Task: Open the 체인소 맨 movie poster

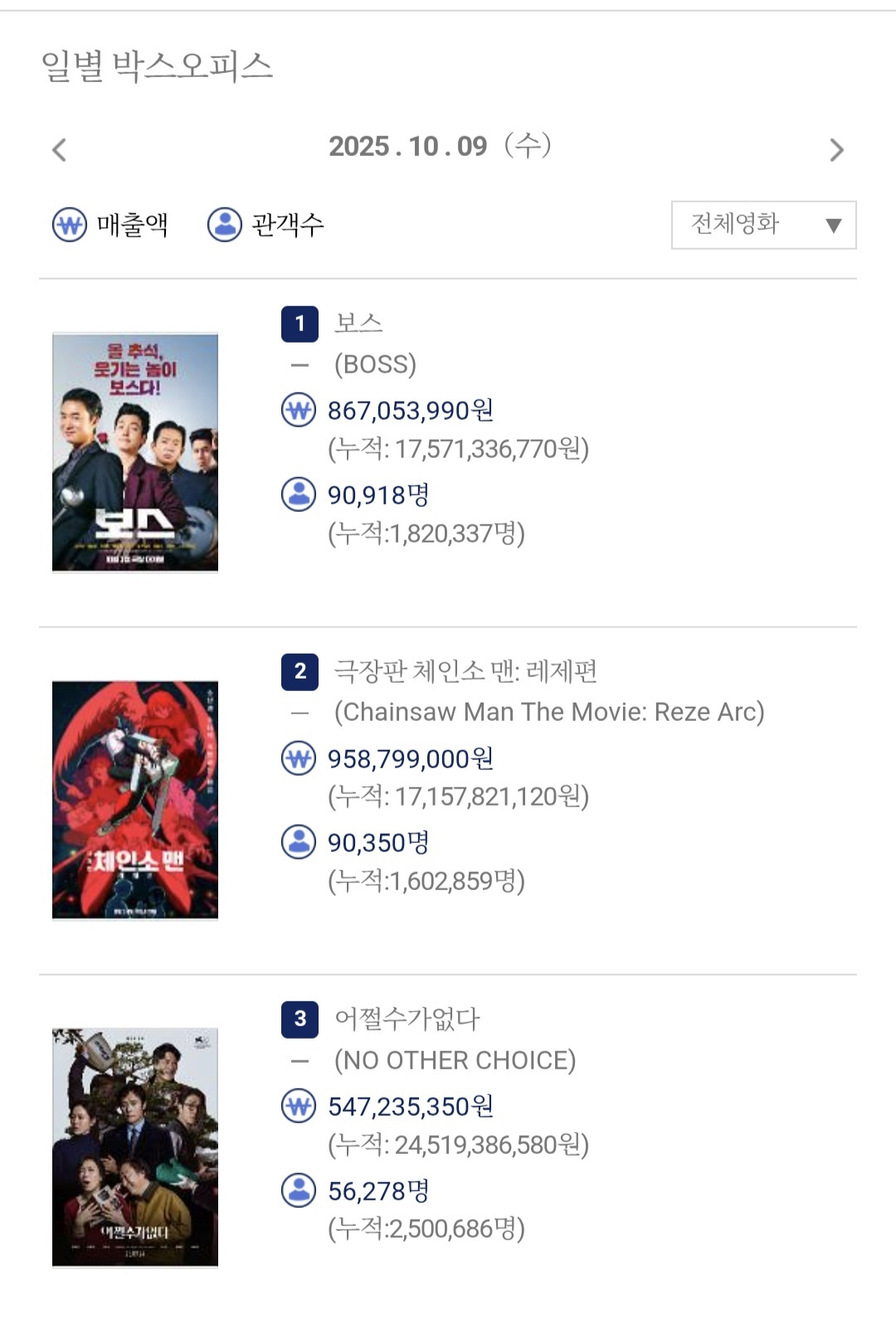Action: pos(135,800)
